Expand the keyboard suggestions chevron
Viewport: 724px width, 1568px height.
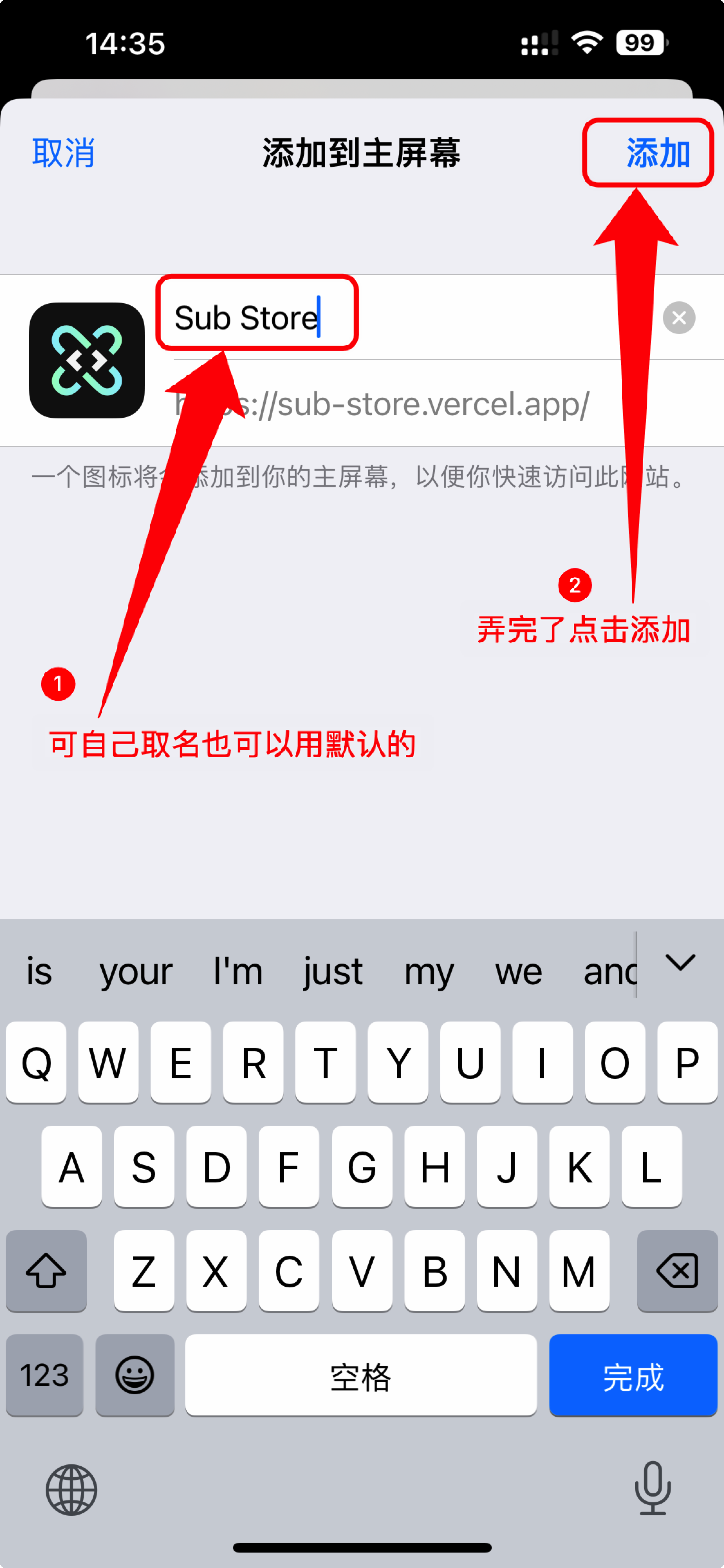(x=680, y=962)
